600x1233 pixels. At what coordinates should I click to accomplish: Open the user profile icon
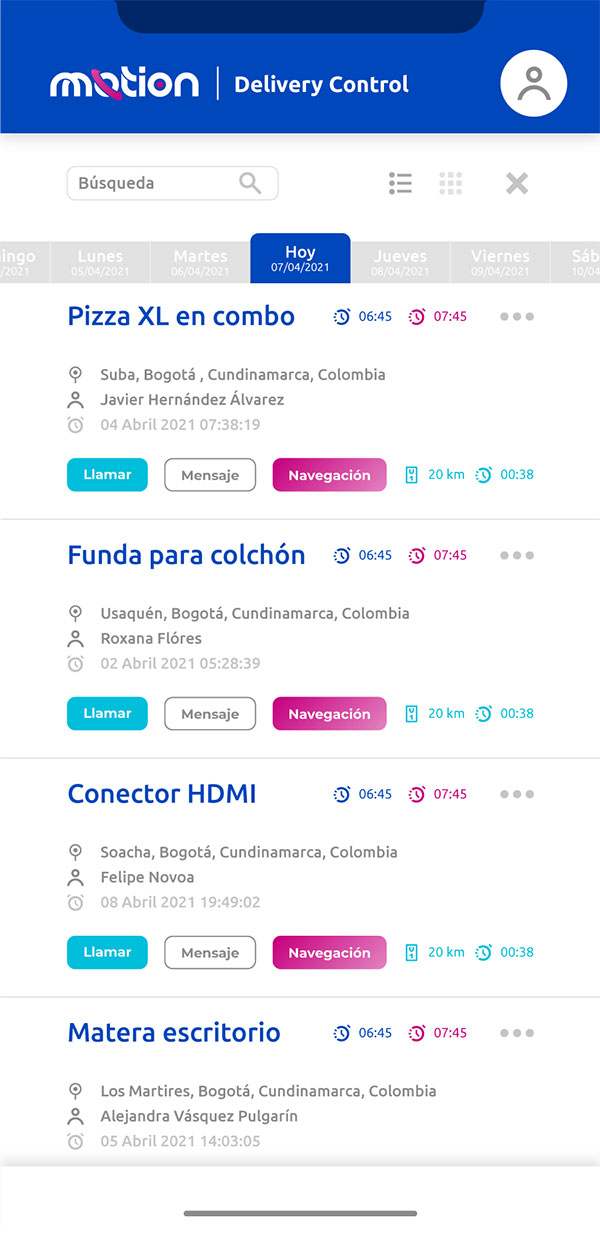click(534, 84)
